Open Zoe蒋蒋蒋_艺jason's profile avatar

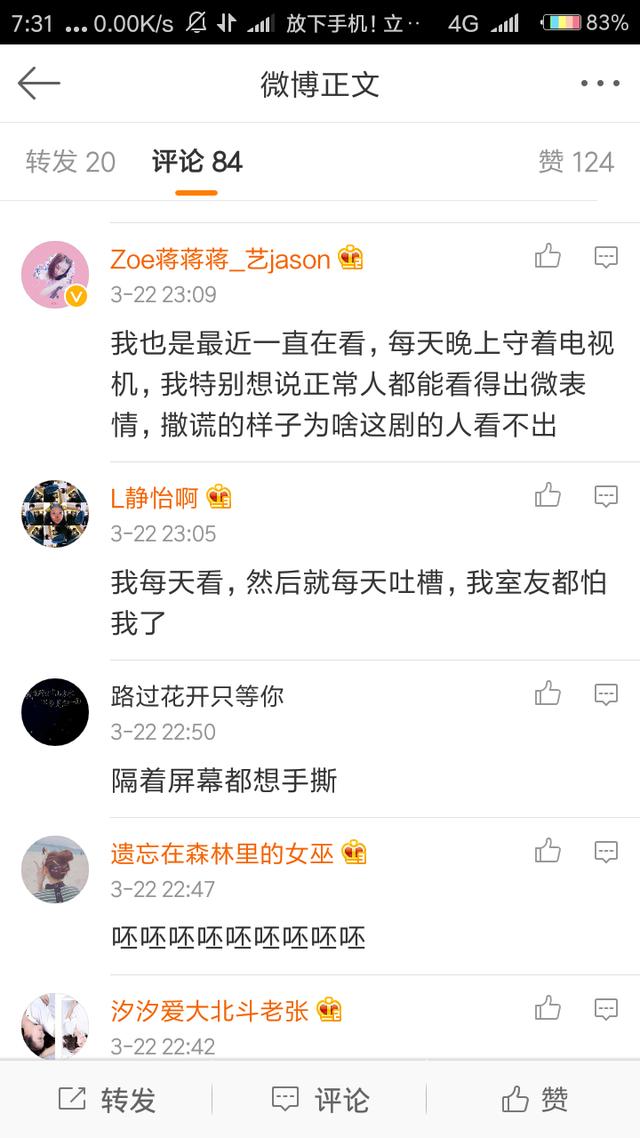(55, 274)
